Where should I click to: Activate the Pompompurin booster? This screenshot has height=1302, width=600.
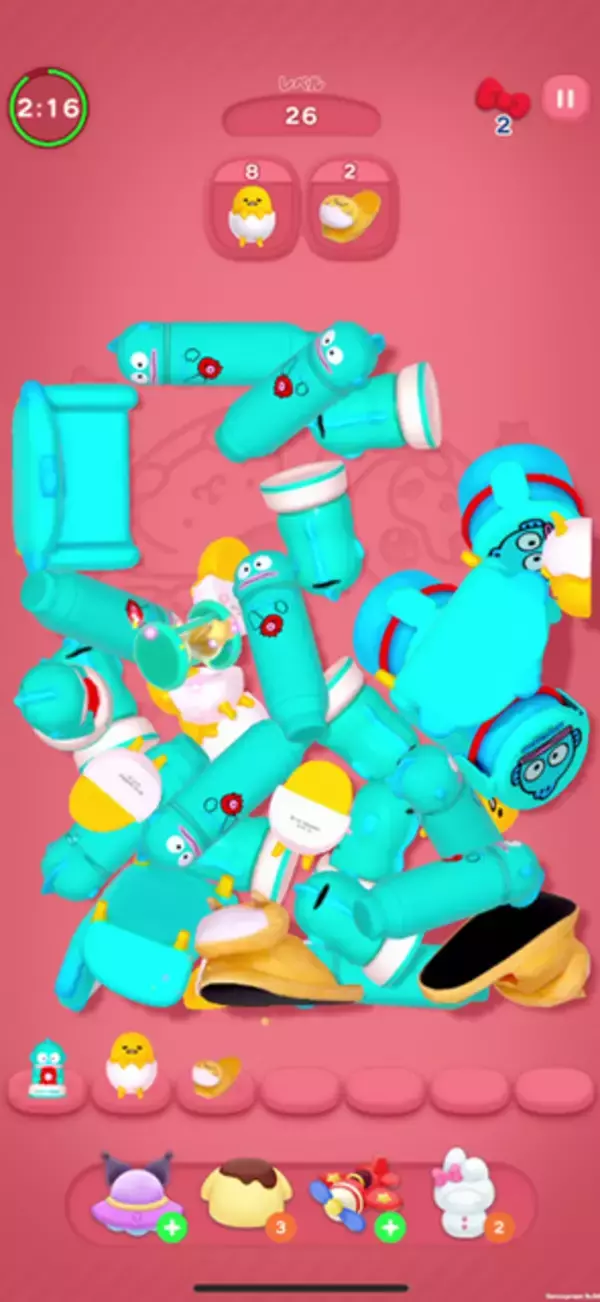pos(240,1195)
